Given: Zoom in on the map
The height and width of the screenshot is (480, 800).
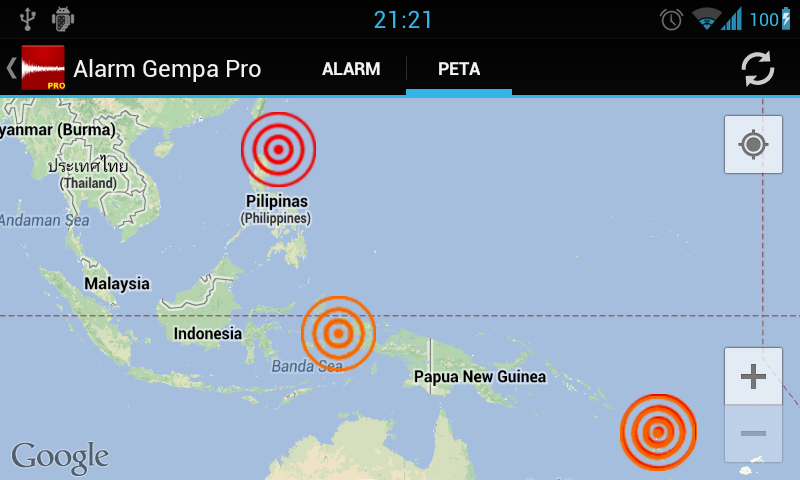Looking at the screenshot, I should click(753, 376).
